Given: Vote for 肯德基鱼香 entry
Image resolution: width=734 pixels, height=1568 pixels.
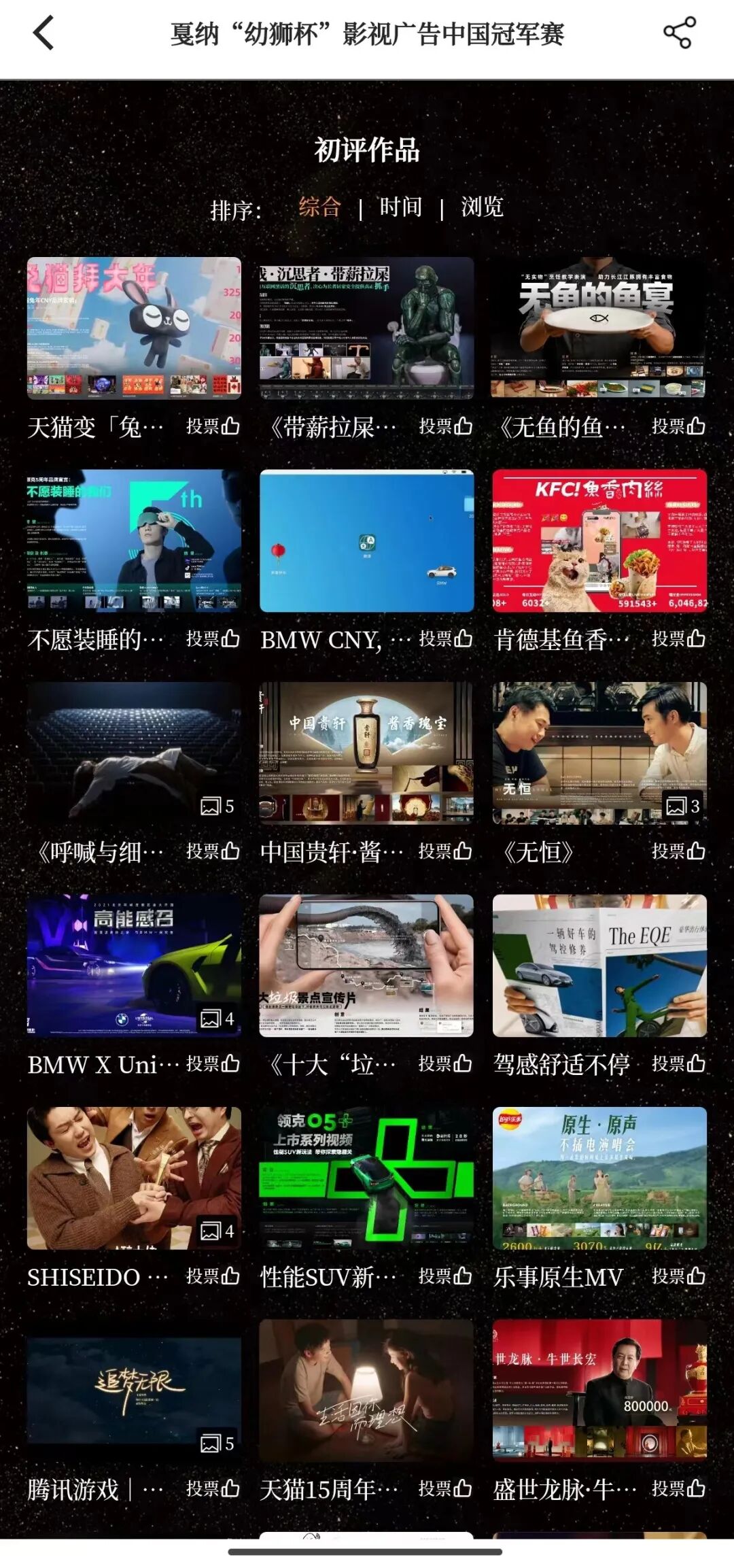Looking at the screenshot, I should [678, 638].
